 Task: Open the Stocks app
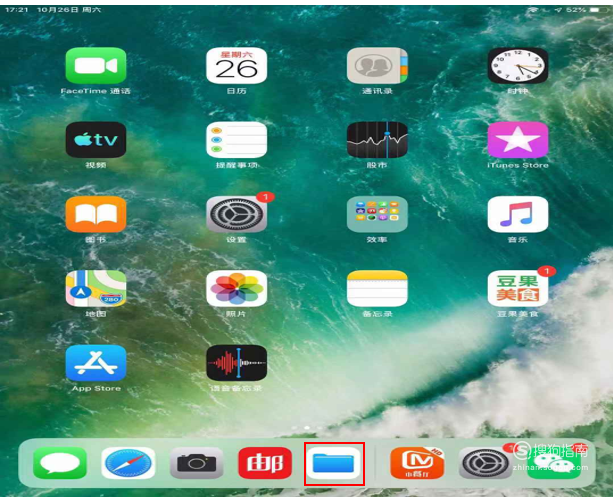(x=377, y=140)
